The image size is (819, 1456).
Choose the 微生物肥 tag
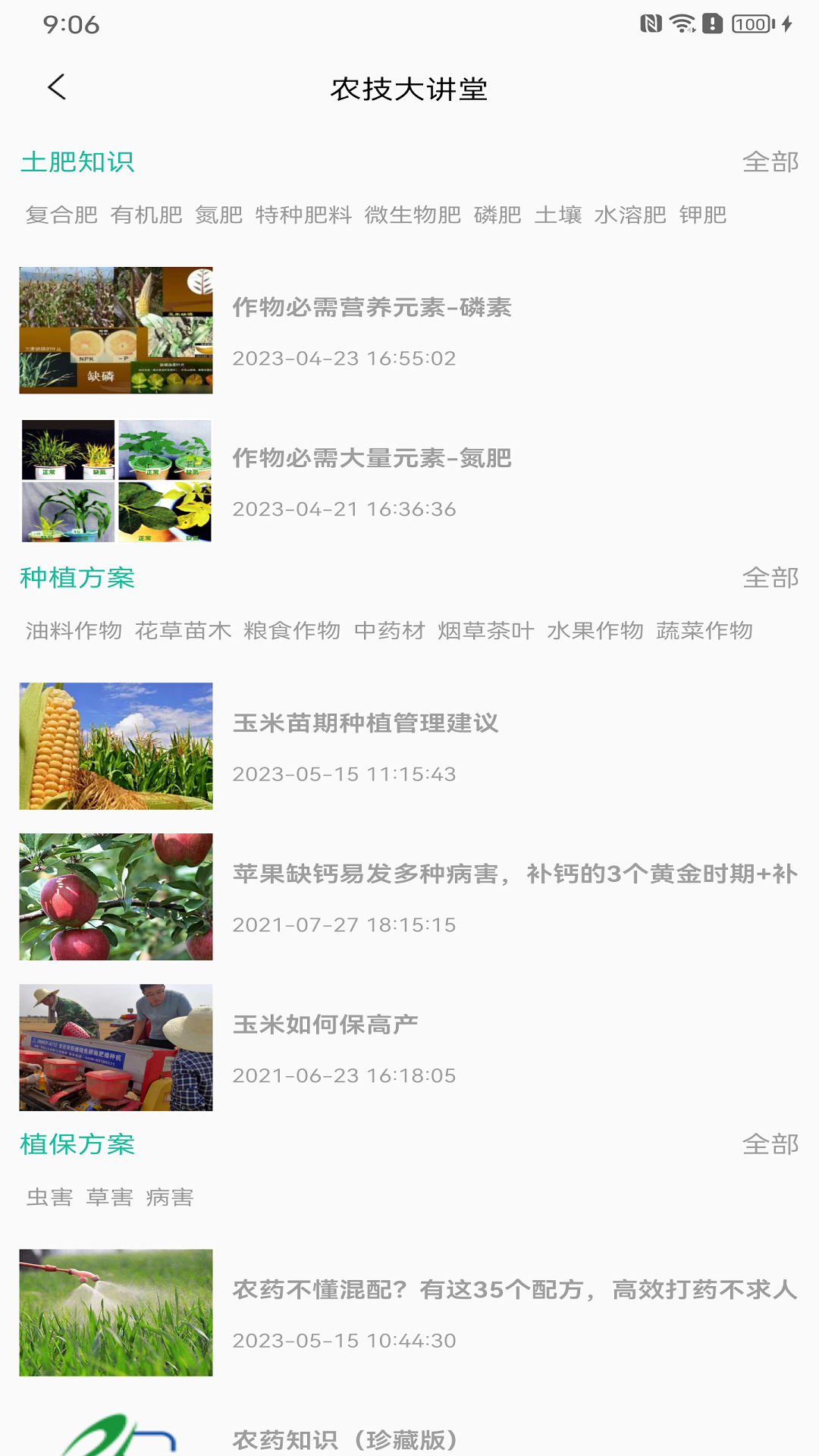(x=413, y=215)
